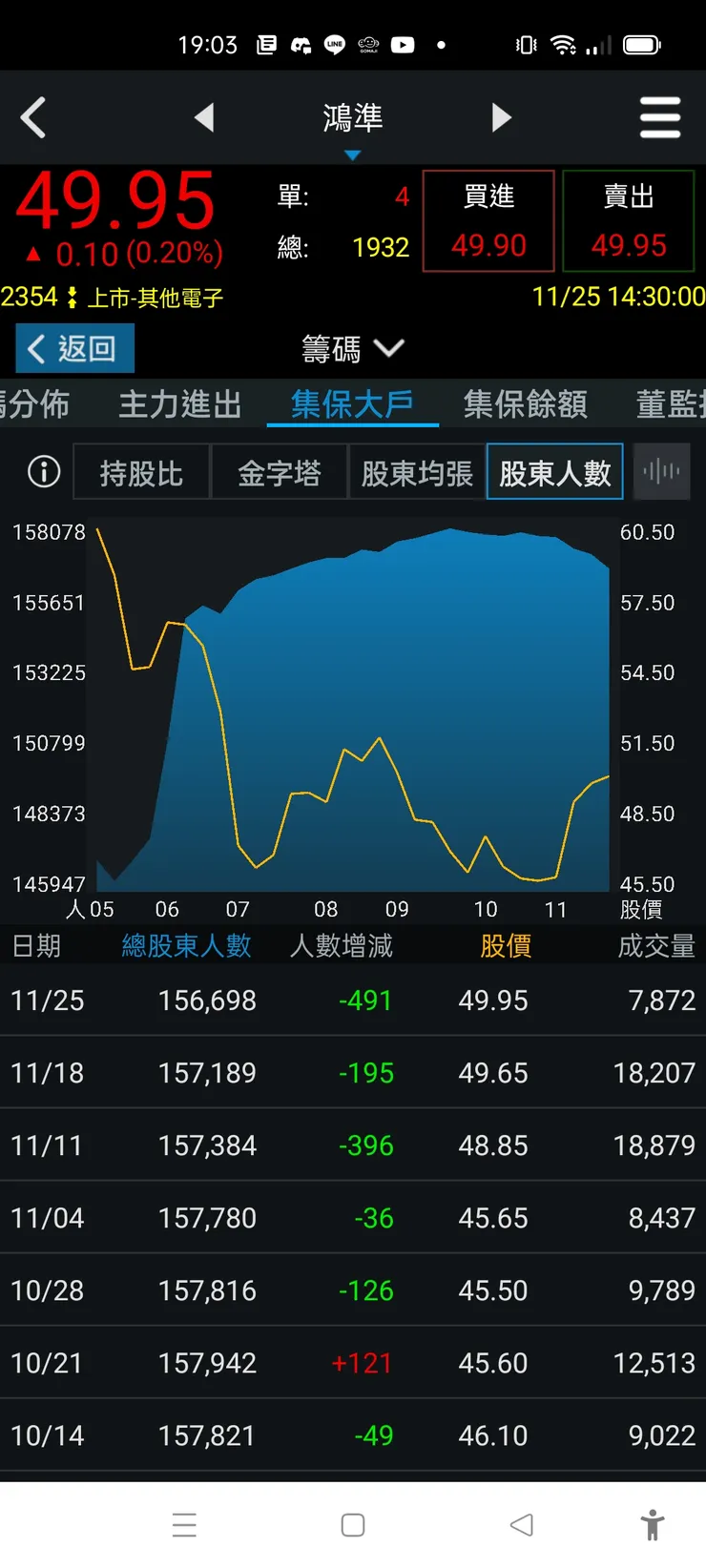Tap the 賣出 button showing 49.95
The height and width of the screenshot is (1568, 706).
(629, 219)
